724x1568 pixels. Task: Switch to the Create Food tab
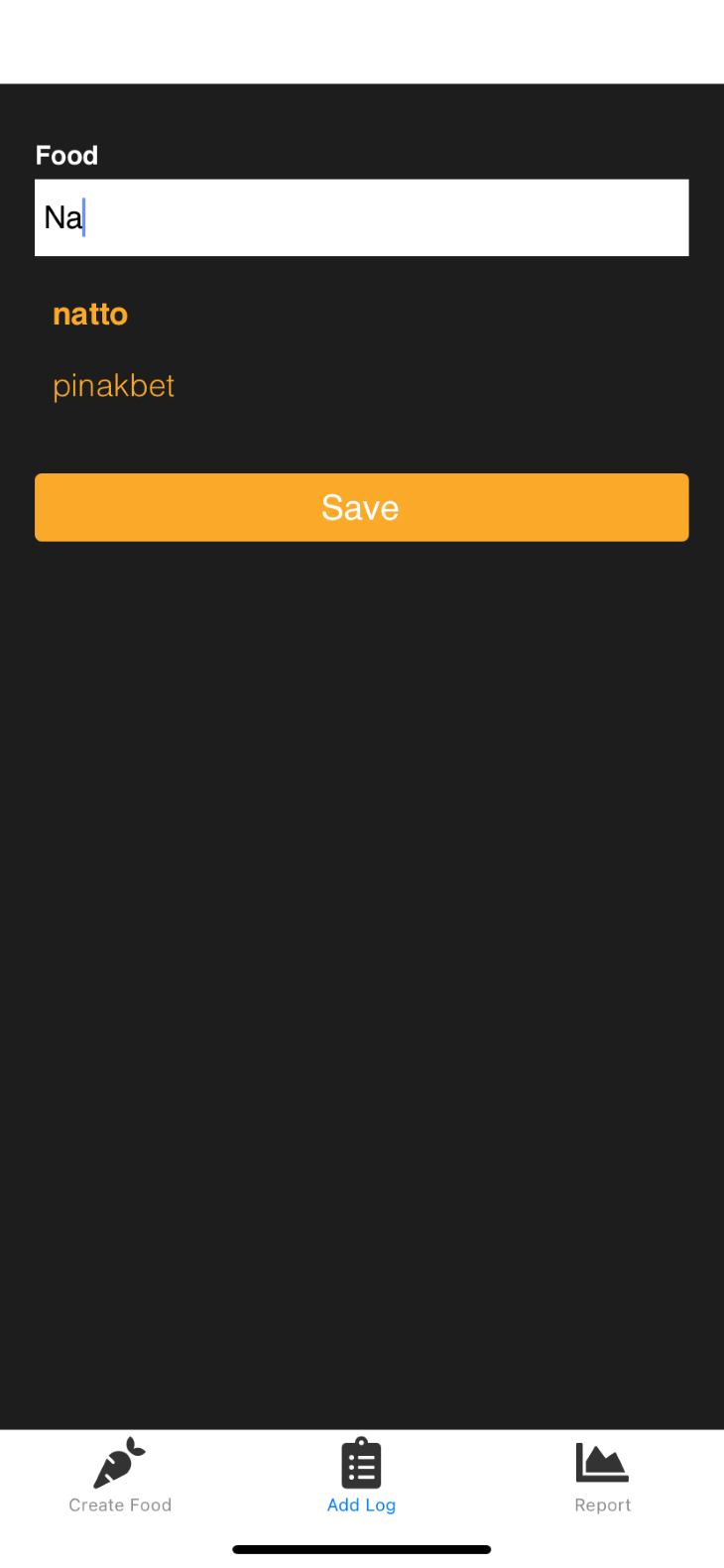point(120,1476)
